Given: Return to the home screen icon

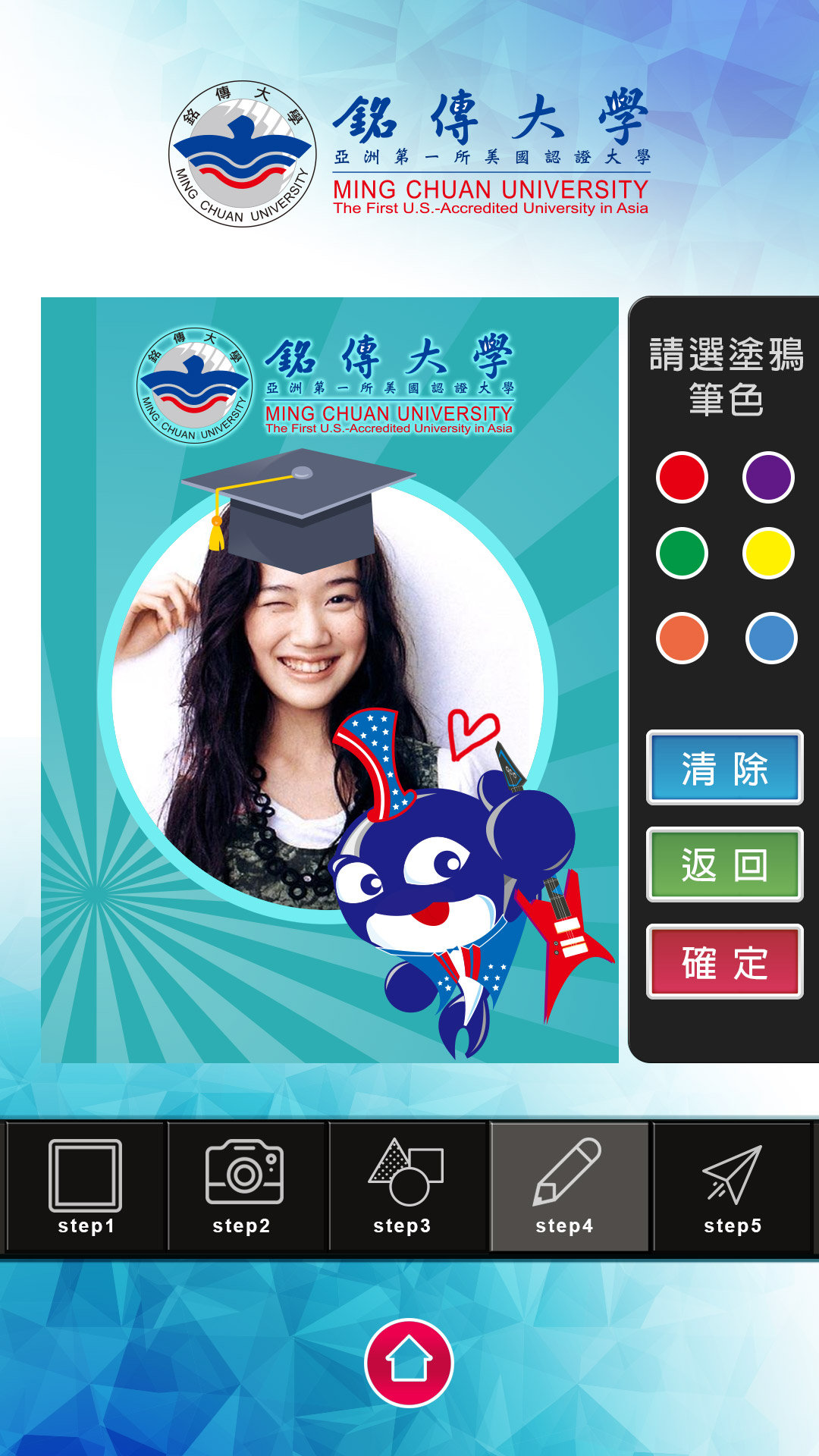Looking at the screenshot, I should point(409,1363).
